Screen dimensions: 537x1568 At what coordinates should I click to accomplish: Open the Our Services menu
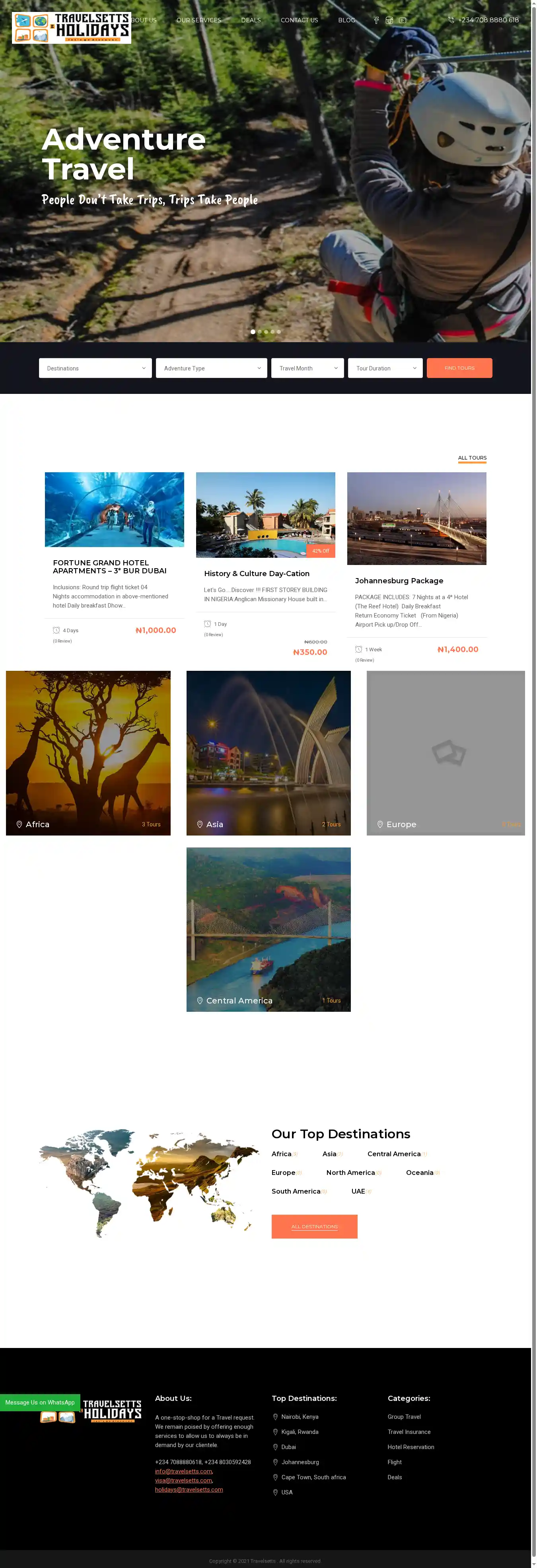198,20
